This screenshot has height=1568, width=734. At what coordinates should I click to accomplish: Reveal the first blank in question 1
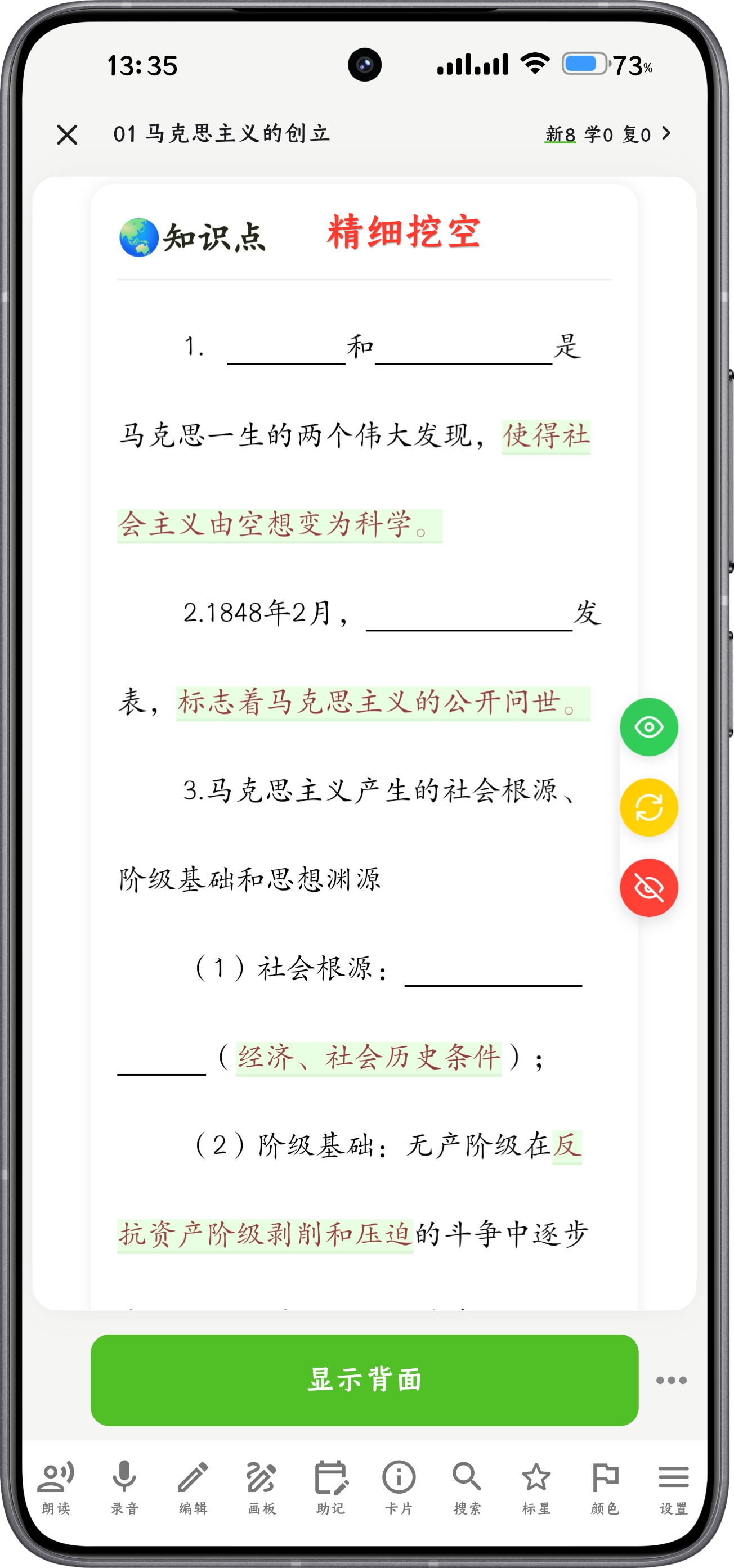tap(286, 351)
